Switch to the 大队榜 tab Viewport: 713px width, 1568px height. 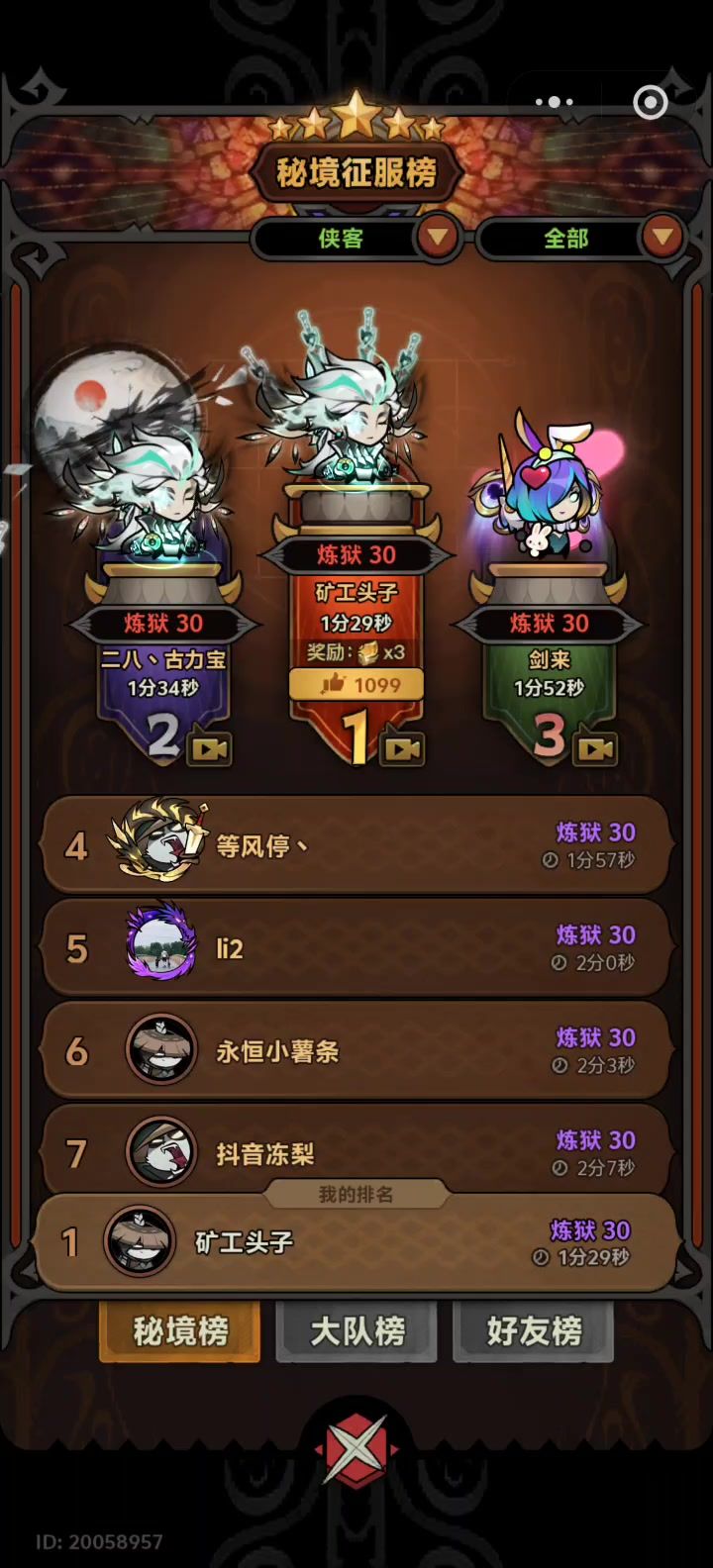[356, 1331]
